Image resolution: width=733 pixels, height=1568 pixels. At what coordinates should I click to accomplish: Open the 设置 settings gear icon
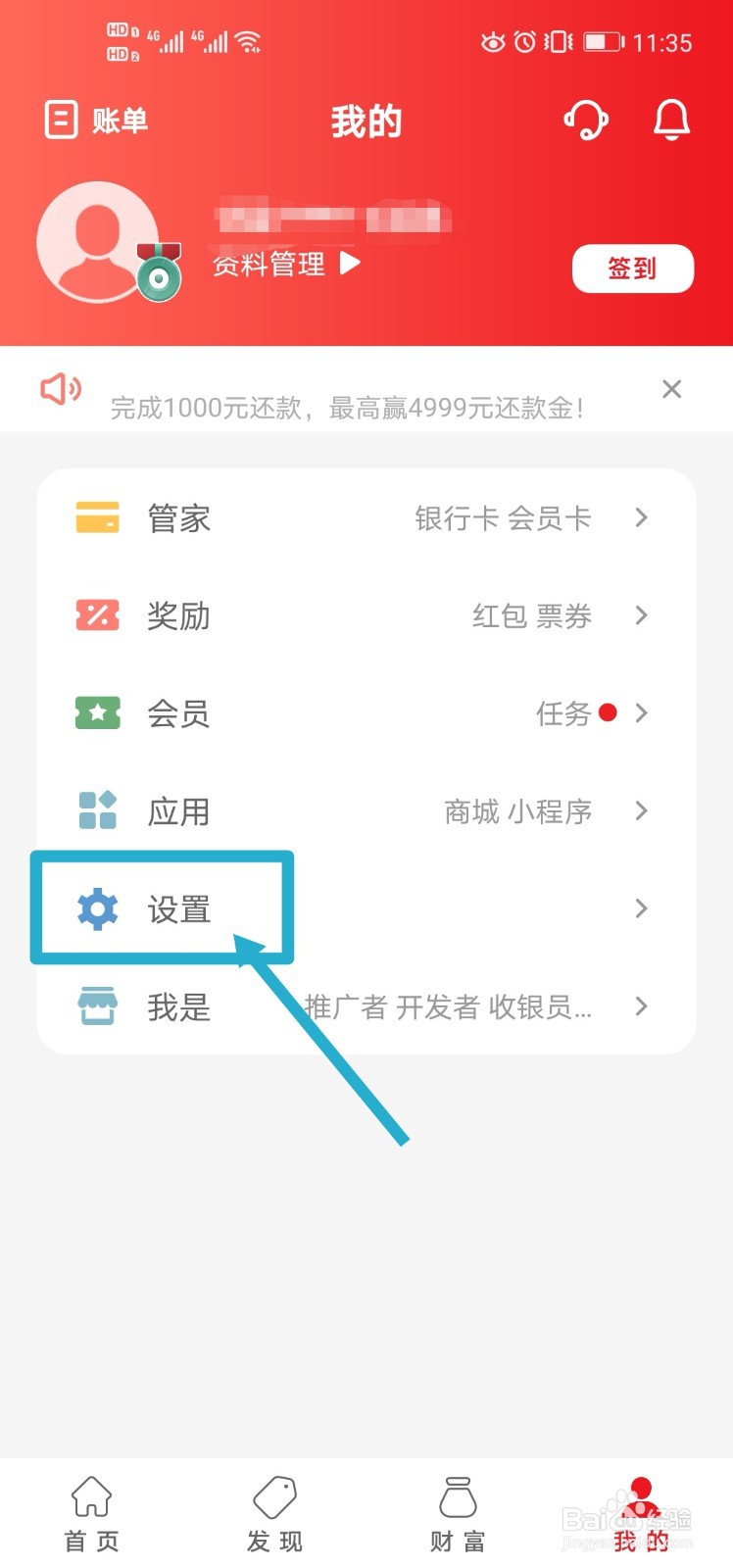(95, 909)
